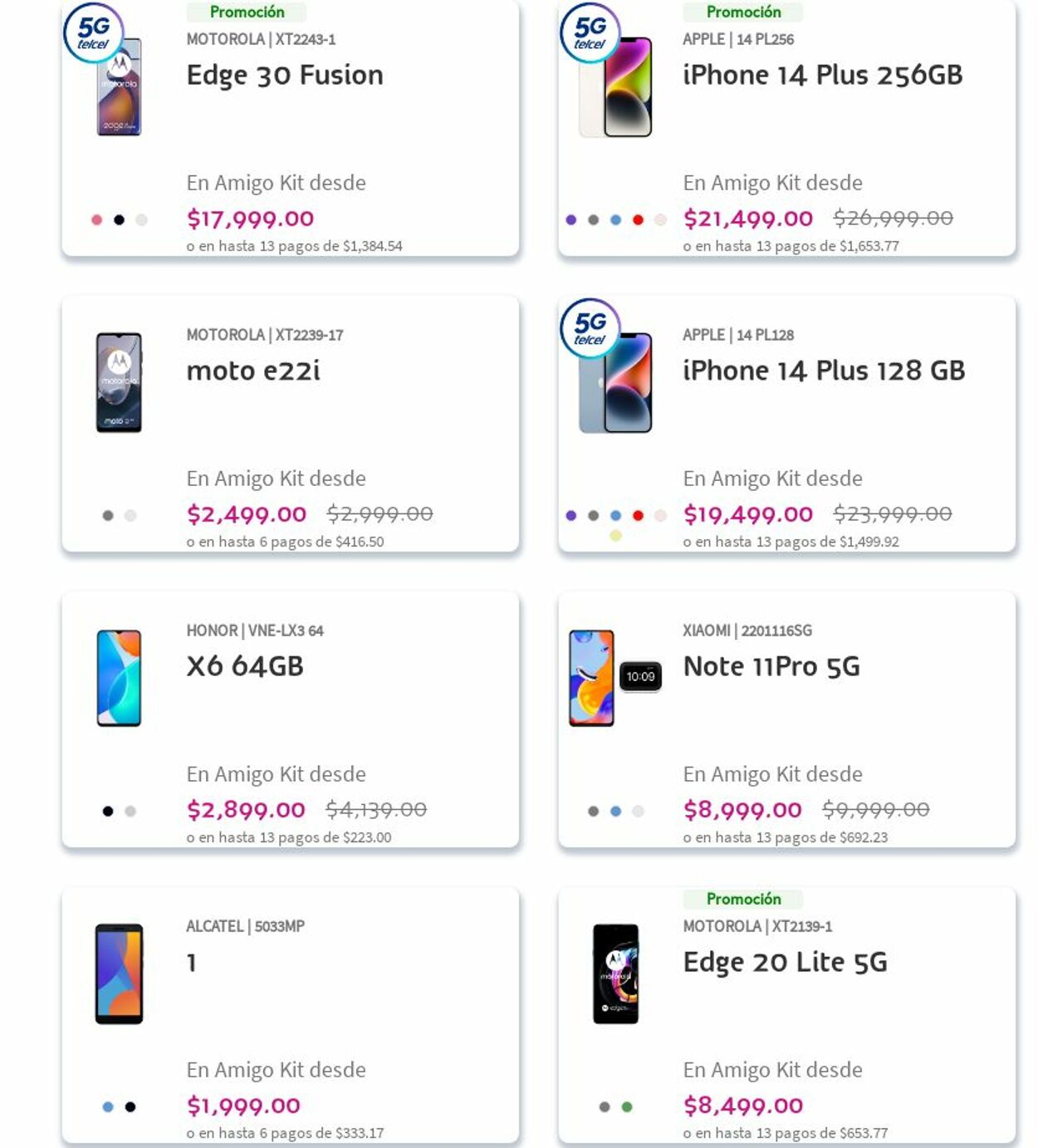Image resolution: width=1038 pixels, height=1148 pixels.
Task: View the Honor X6 64GB card
Action: click(245, 666)
